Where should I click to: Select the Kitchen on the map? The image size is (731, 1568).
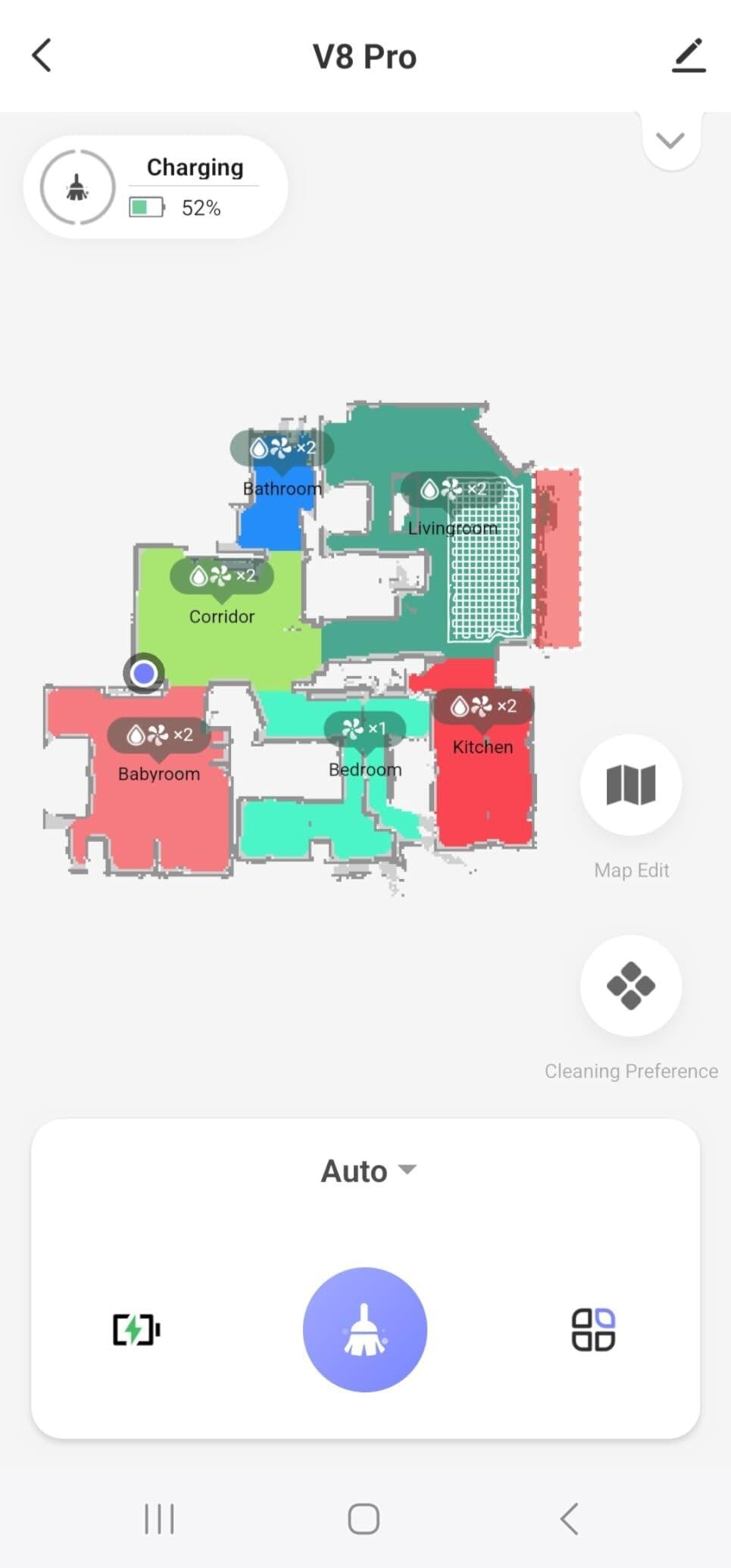point(483,747)
